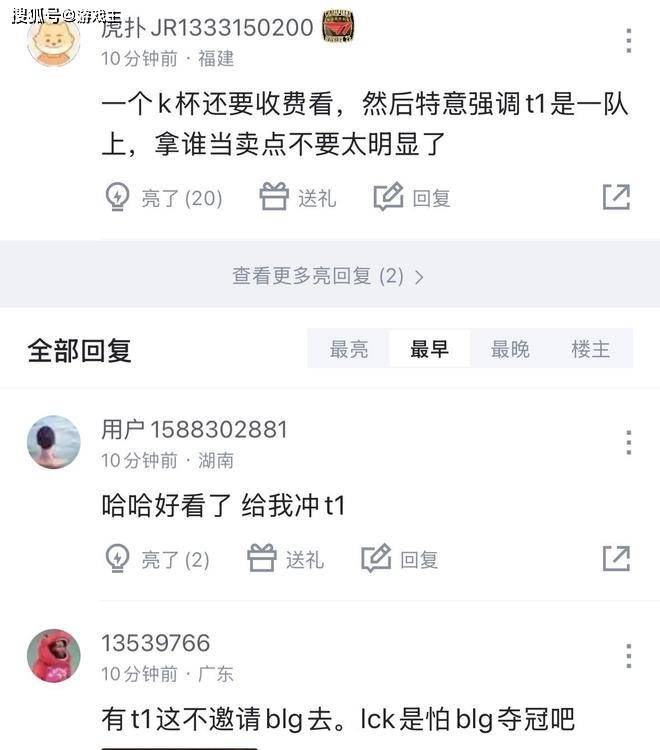Like the comment with 亮了 (20)
The height and width of the screenshot is (750, 660).
[x=165, y=198]
